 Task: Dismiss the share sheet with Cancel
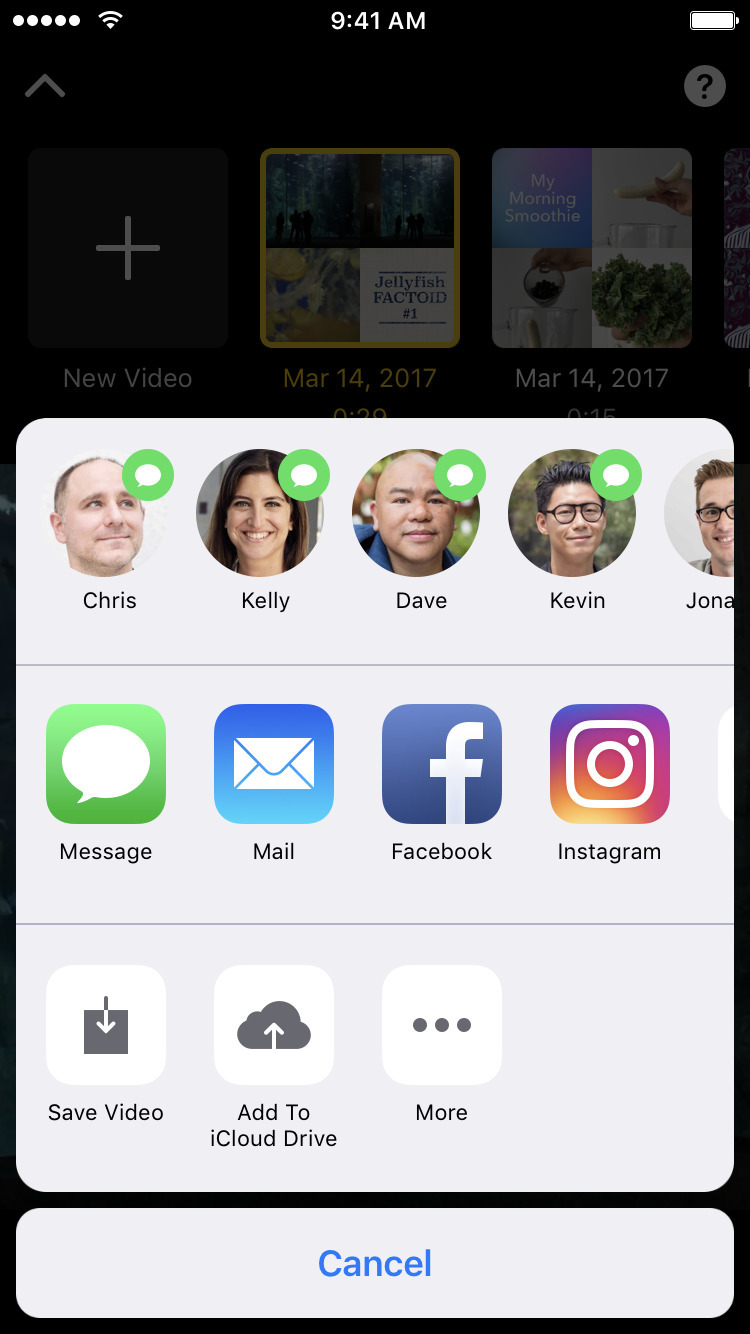375,1263
